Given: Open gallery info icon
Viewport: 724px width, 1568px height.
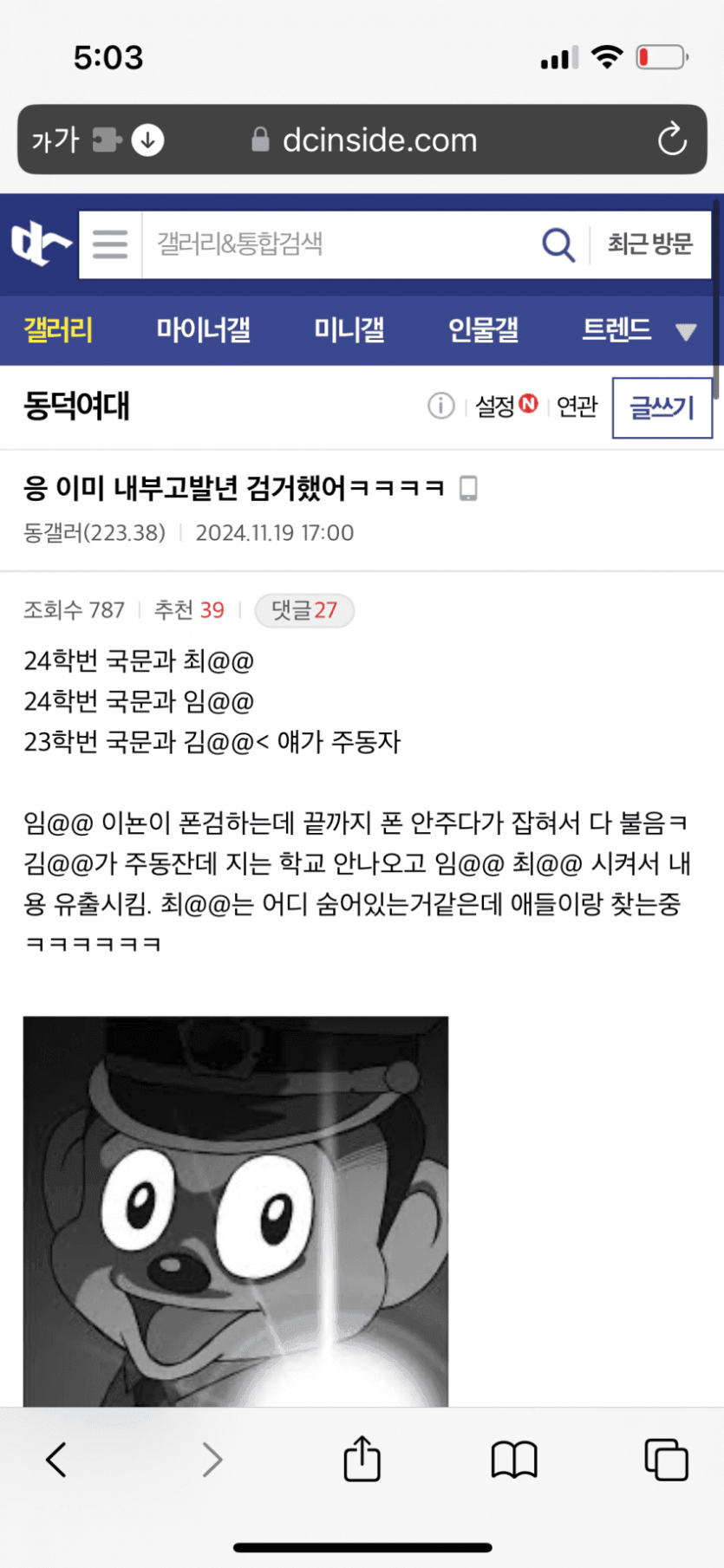Looking at the screenshot, I should (x=440, y=406).
